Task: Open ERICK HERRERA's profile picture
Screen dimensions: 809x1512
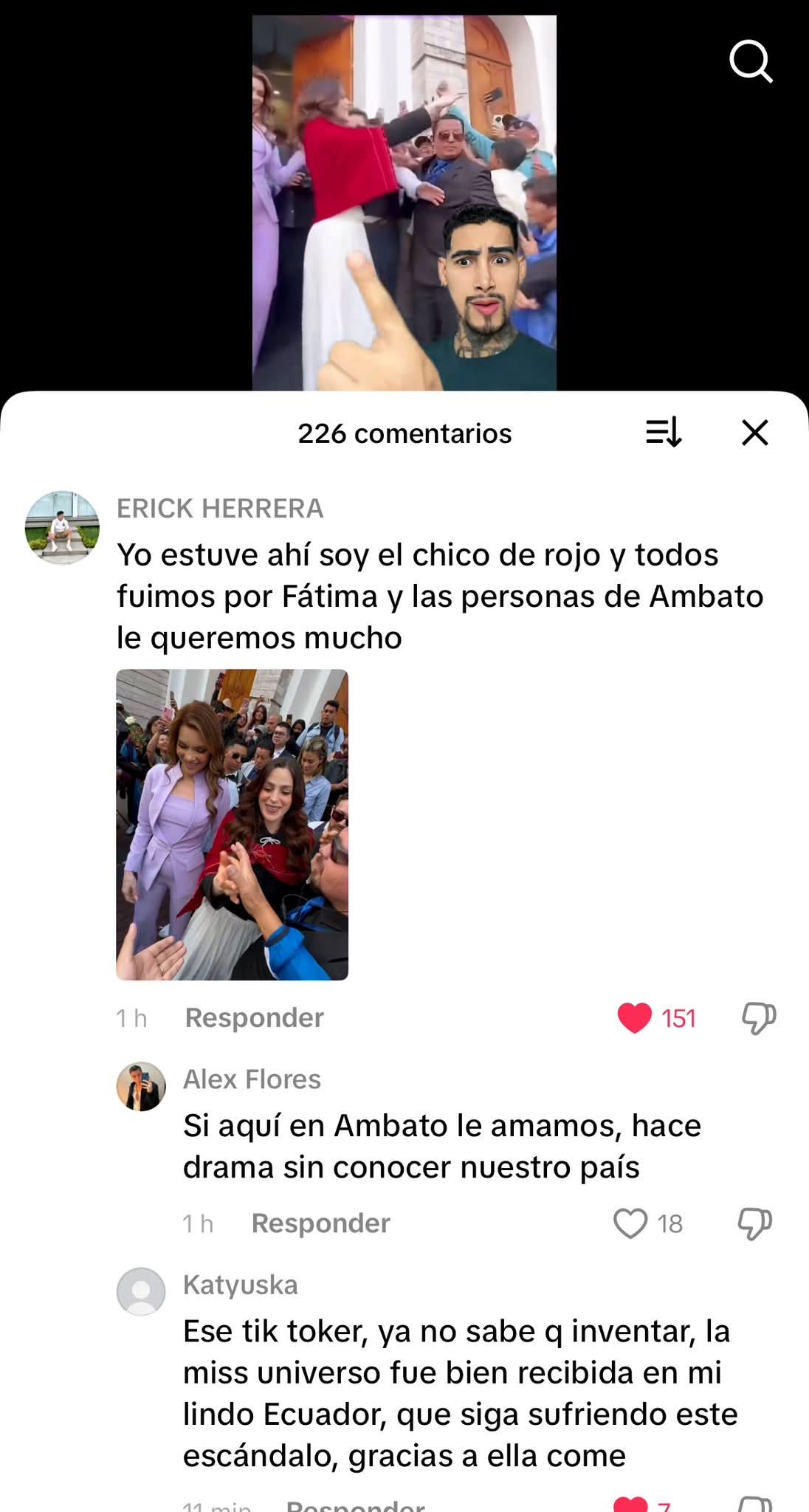Action: coord(63,527)
